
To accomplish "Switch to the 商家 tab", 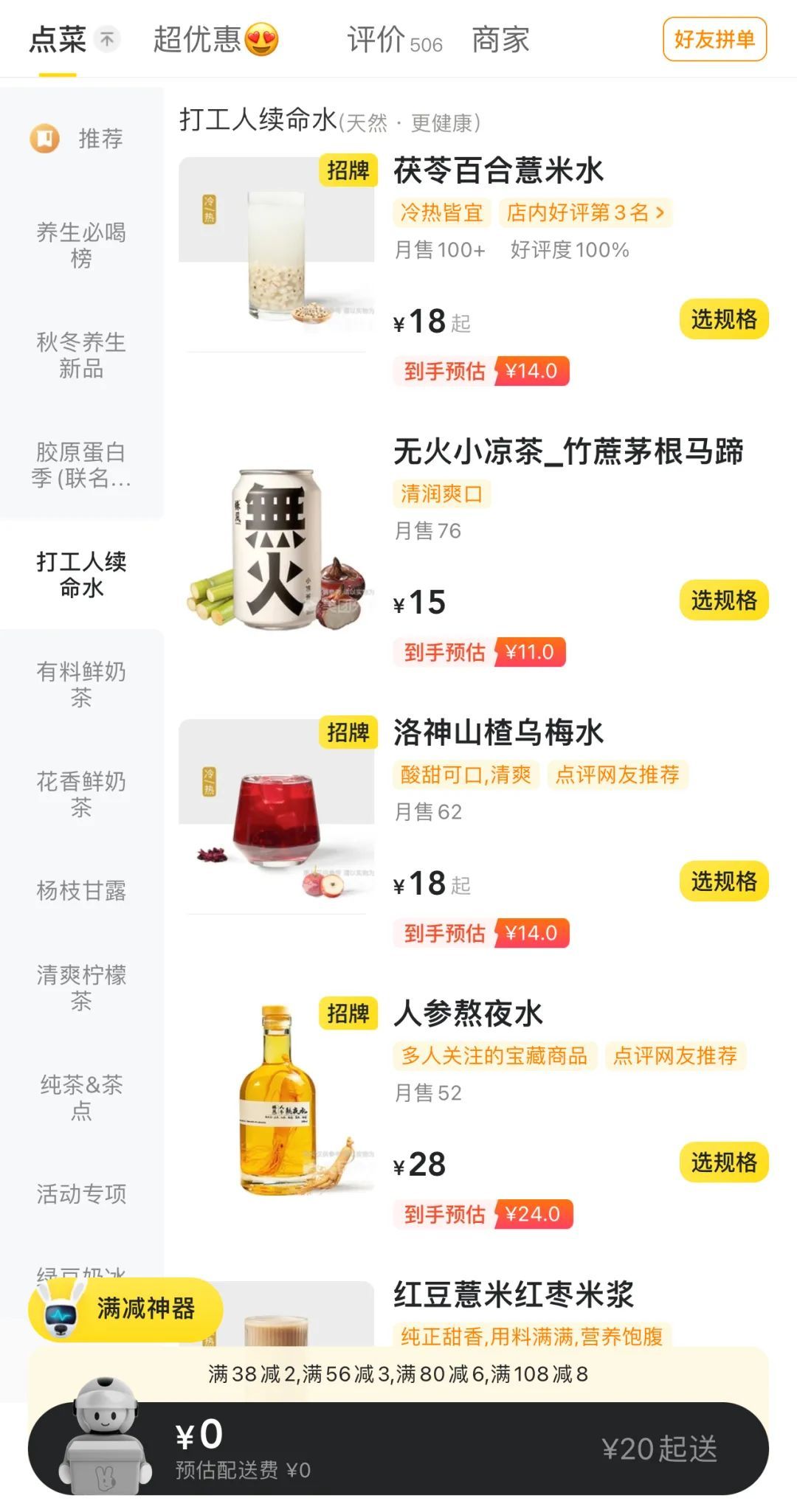I will [x=500, y=40].
